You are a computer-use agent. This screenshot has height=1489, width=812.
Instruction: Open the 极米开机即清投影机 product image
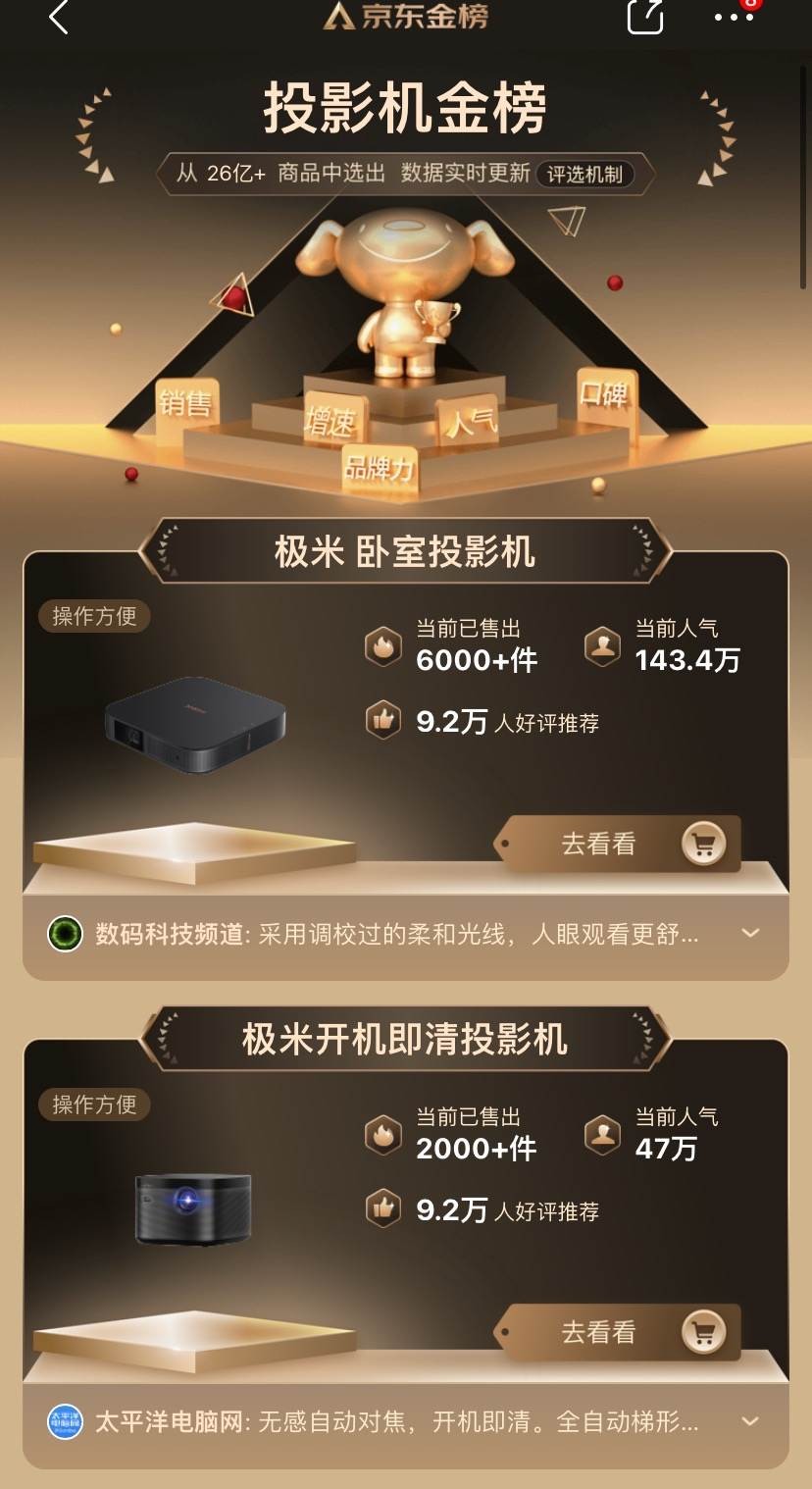[192, 1208]
